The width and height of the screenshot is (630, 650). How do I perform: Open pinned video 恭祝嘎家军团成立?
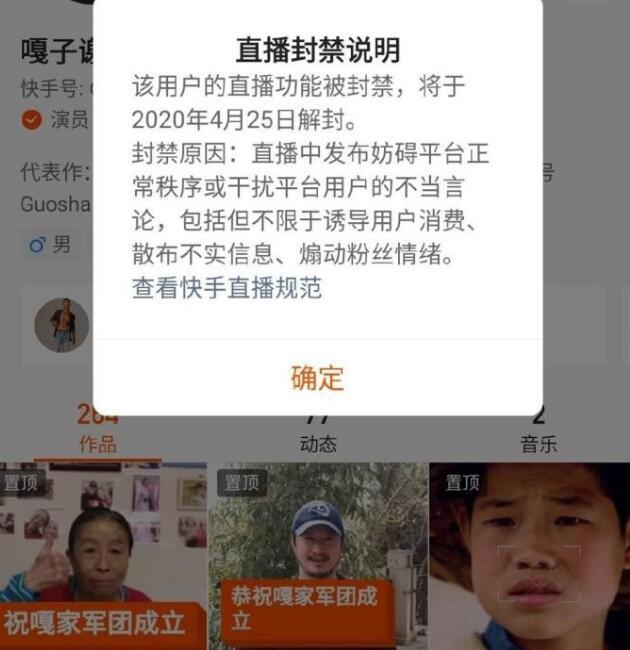pyautogui.click(x=317, y=560)
